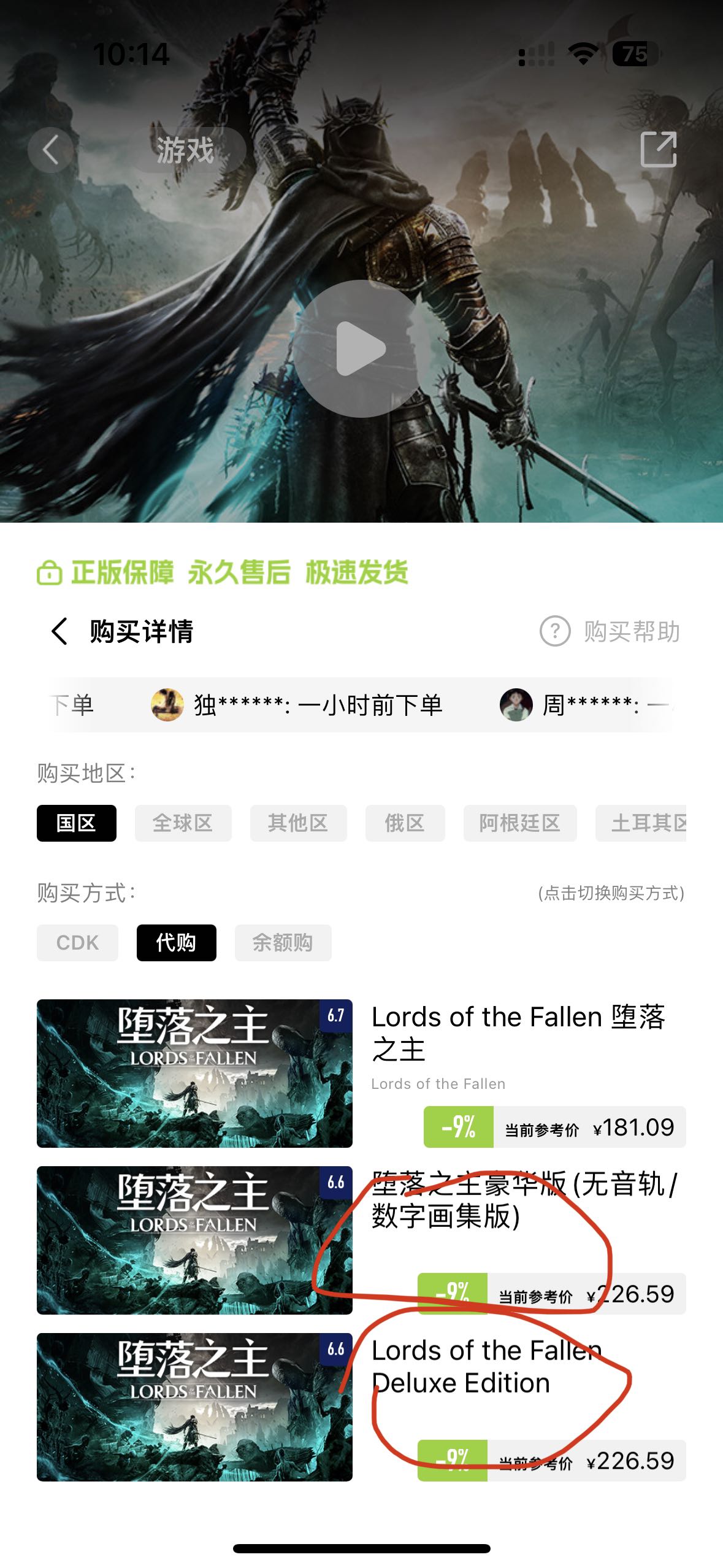Image resolution: width=723 pixels, height=1568 pixels.
Task: Choose the 余额购 purchase method
Action: 283,942
